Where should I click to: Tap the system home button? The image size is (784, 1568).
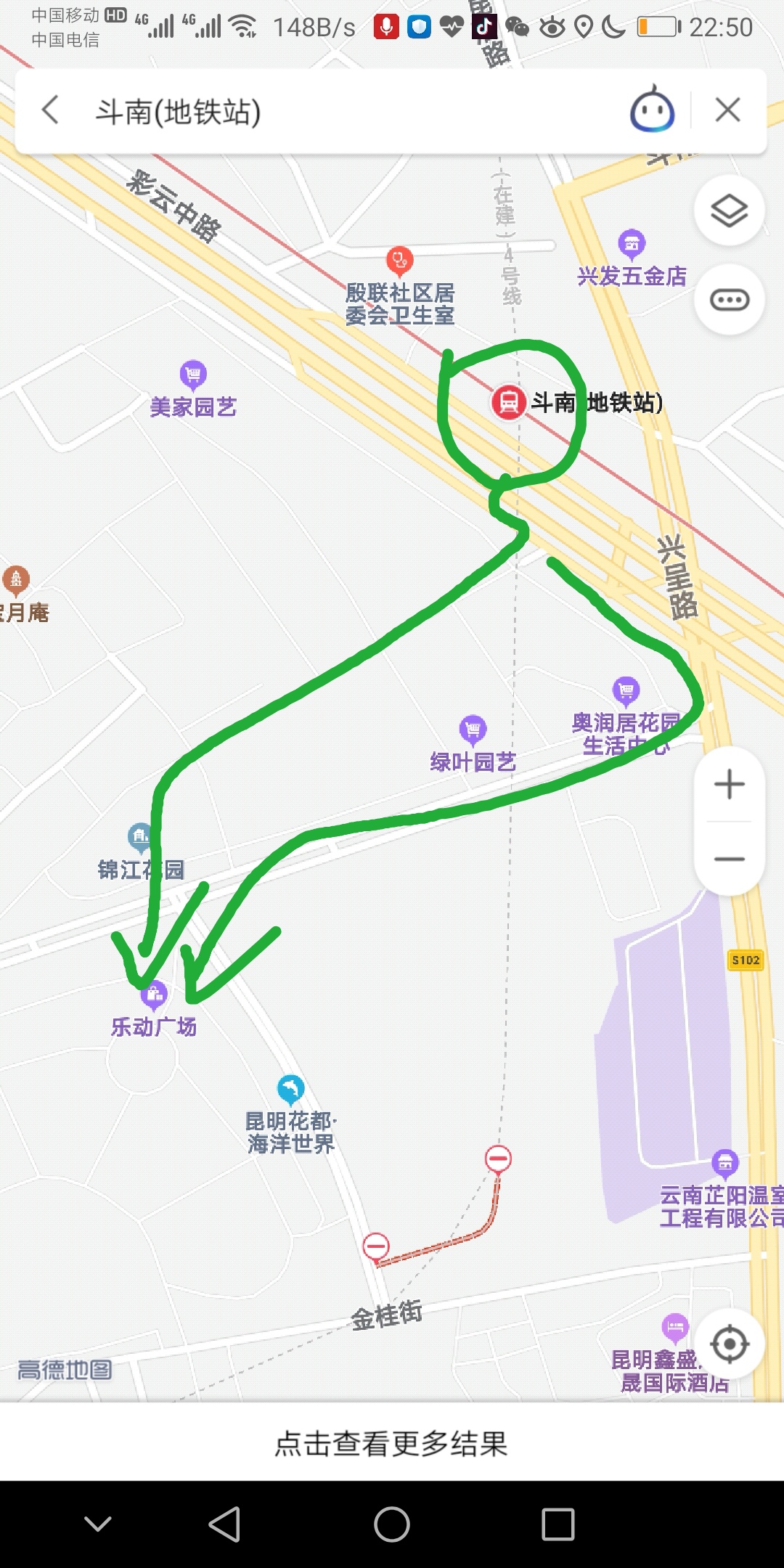point(392,1524)
